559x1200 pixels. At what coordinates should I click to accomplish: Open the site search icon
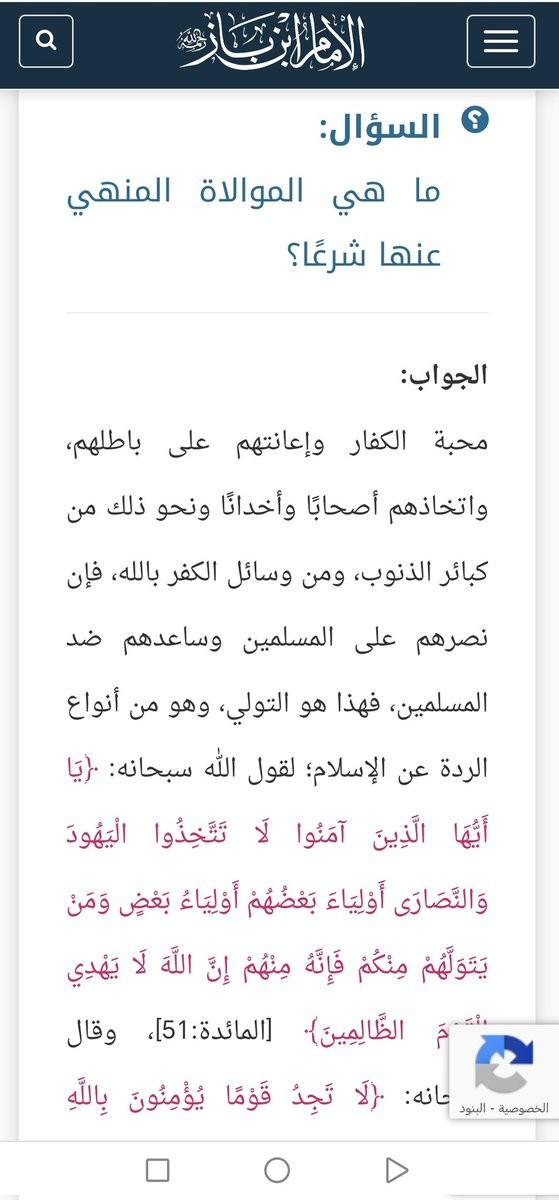[47, 43]
